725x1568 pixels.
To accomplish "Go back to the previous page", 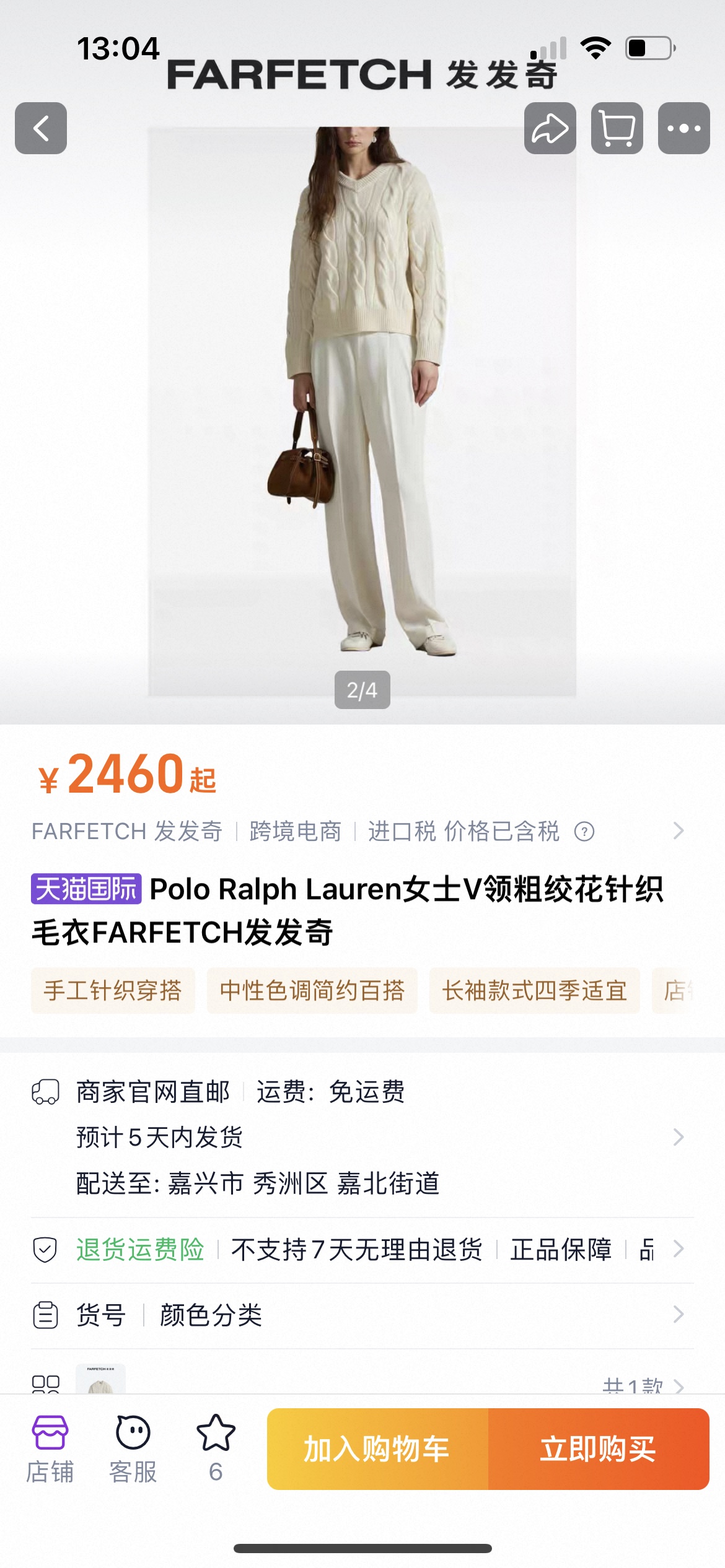I will point(41,128).
